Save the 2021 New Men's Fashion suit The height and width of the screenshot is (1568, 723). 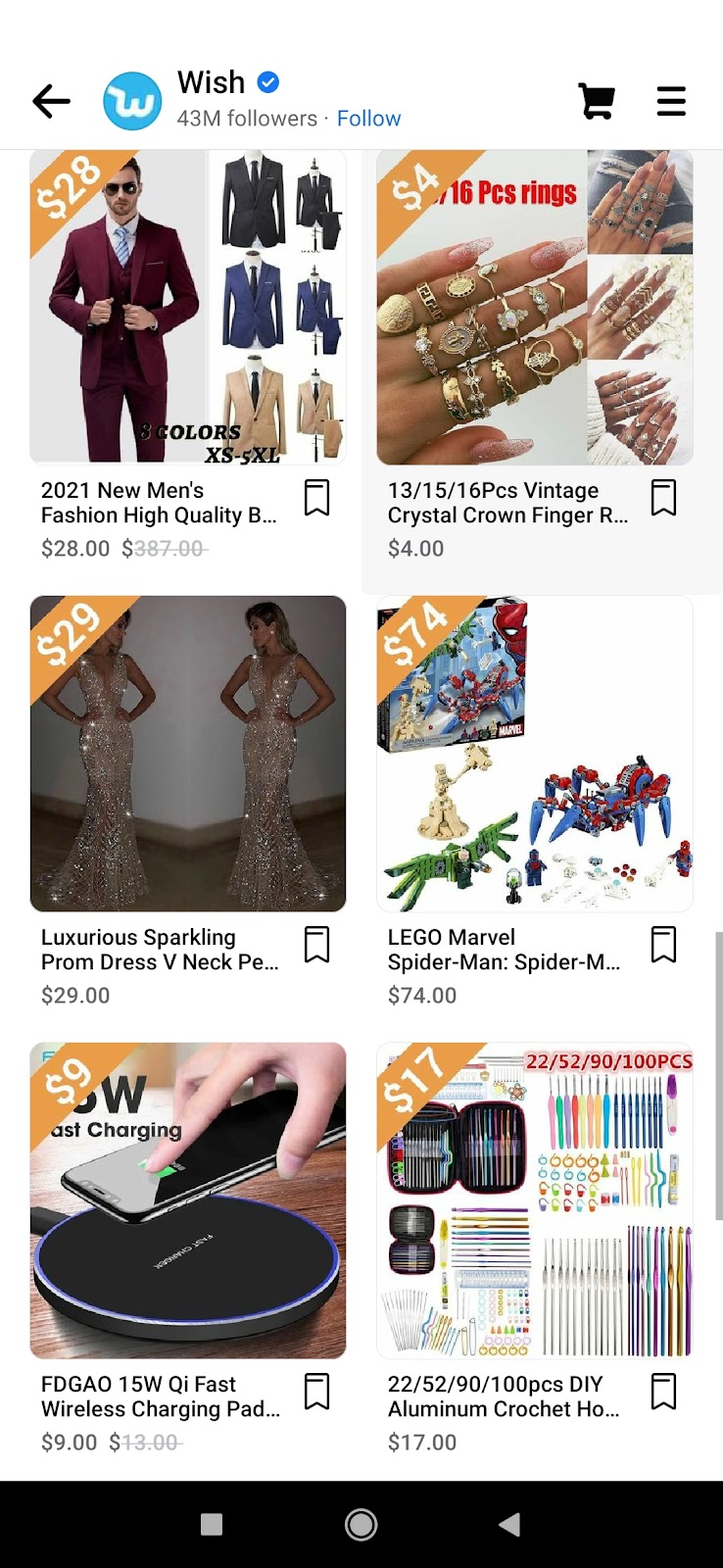[316, 498]
